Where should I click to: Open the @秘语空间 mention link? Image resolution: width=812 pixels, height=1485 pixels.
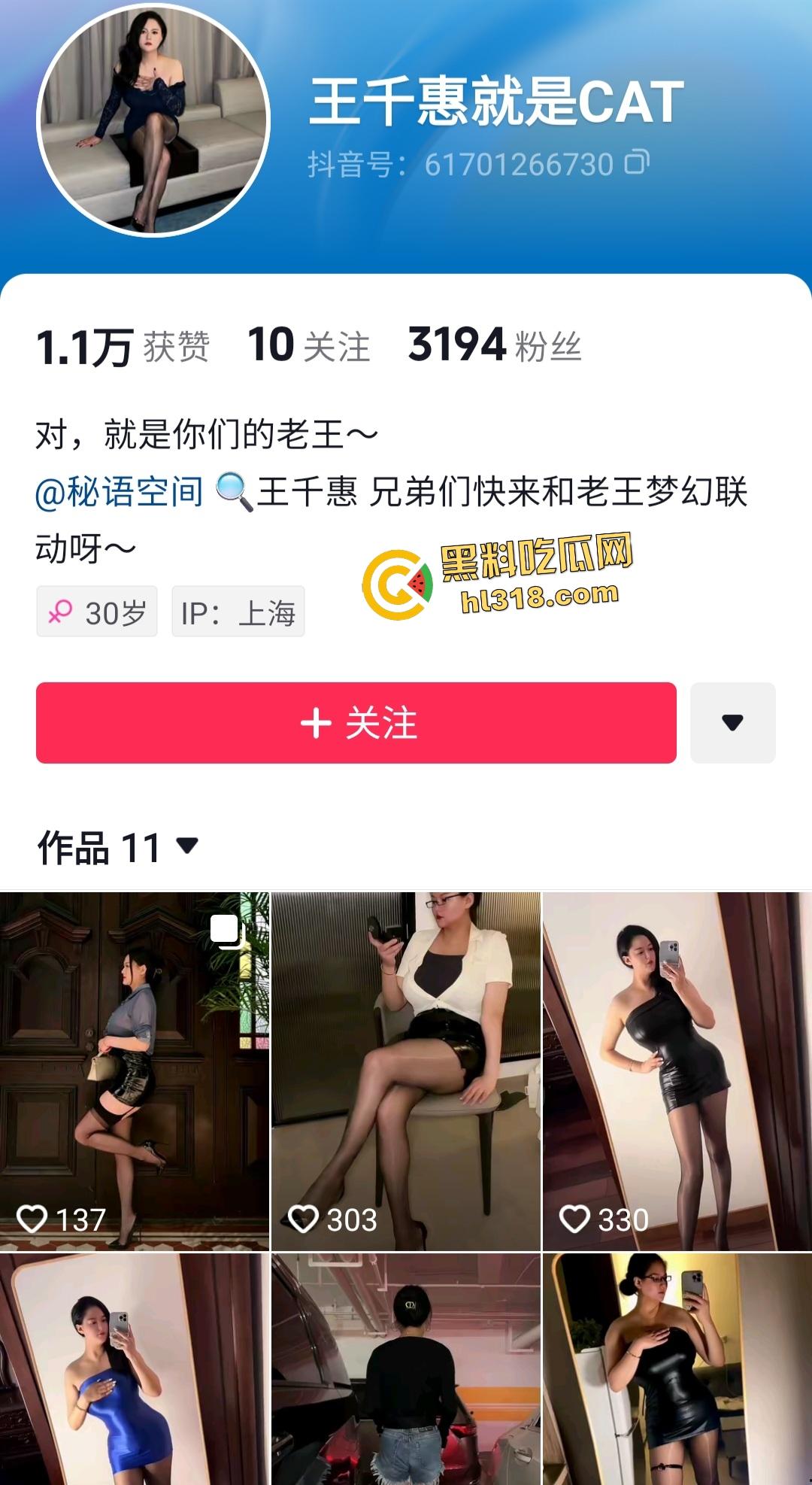(x=119, y=492)
